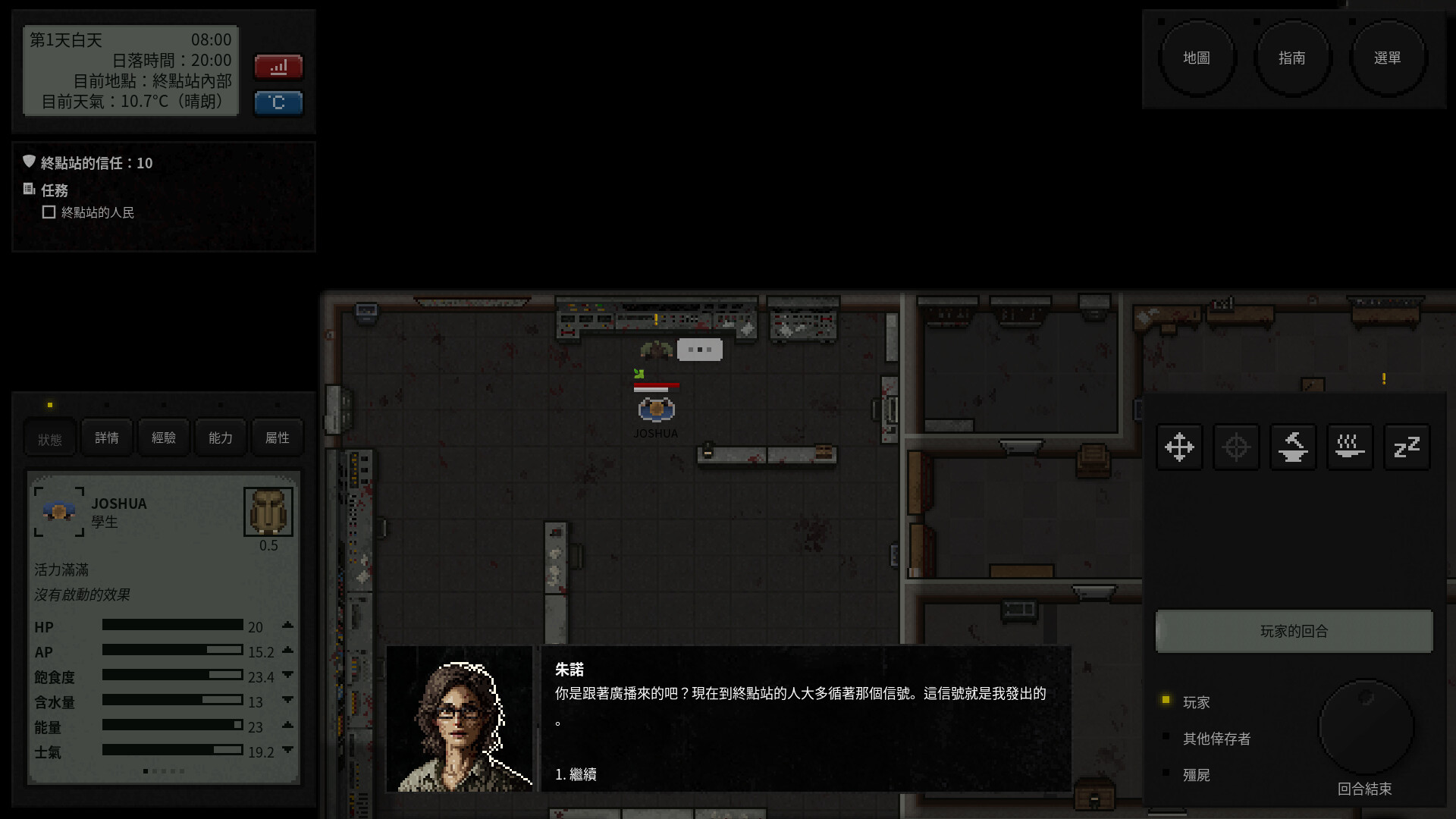This screenshot has height=819, width=1456.
Task: Choose dialogue option 1. 繼續
Action: [576, 774]
